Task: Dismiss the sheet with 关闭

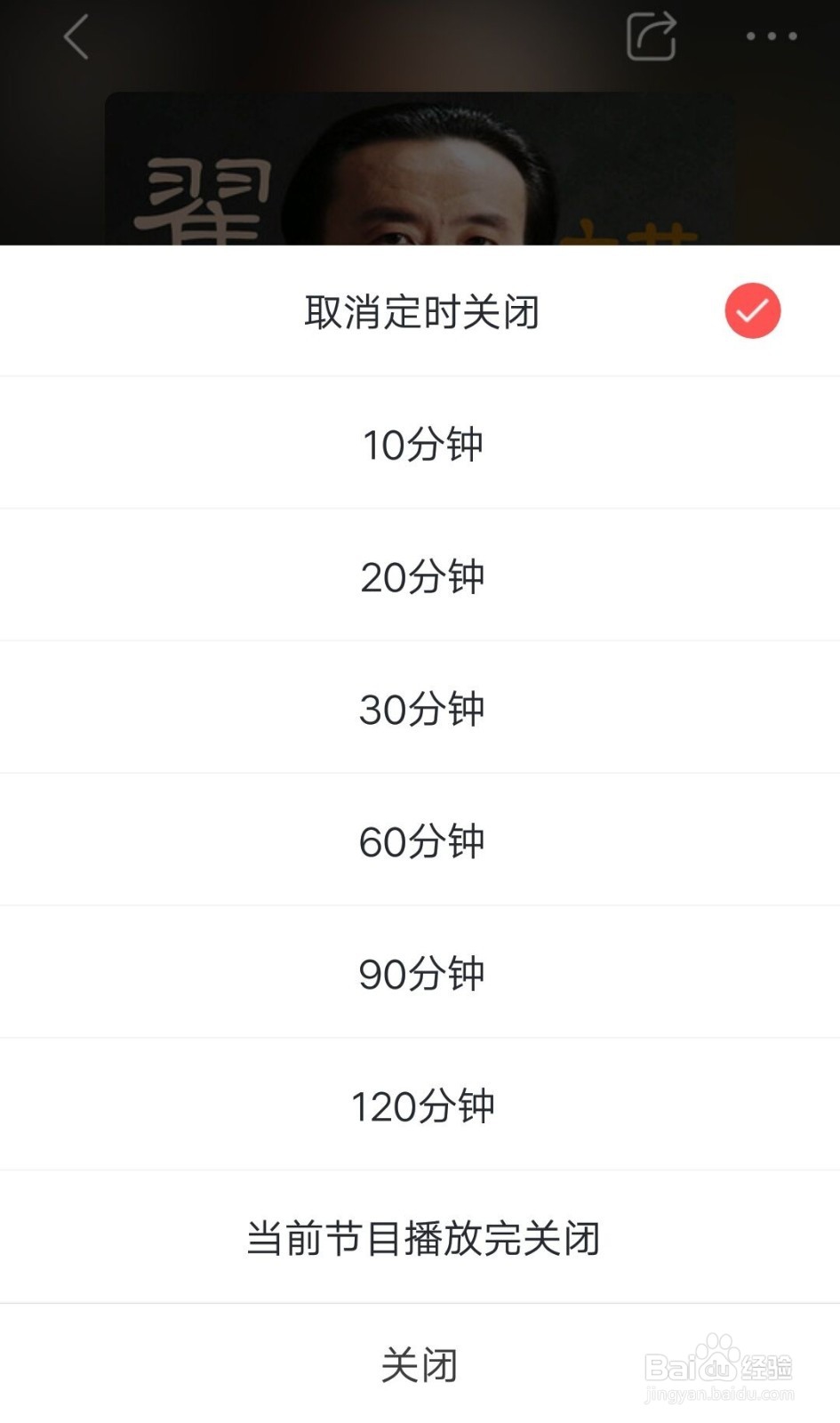Action: (x=420, y=1364)
